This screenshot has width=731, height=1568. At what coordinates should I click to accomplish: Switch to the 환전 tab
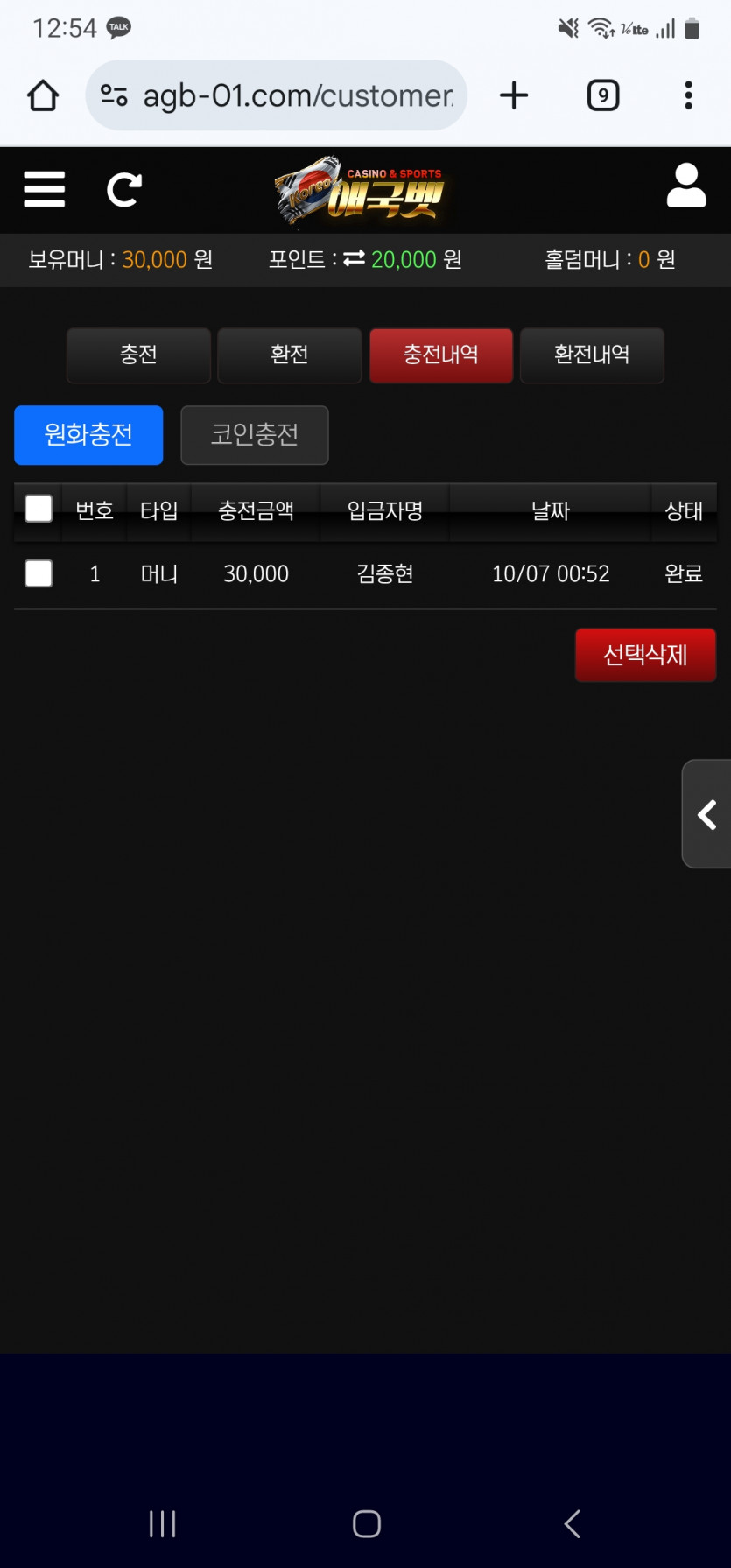pos(289,355)
